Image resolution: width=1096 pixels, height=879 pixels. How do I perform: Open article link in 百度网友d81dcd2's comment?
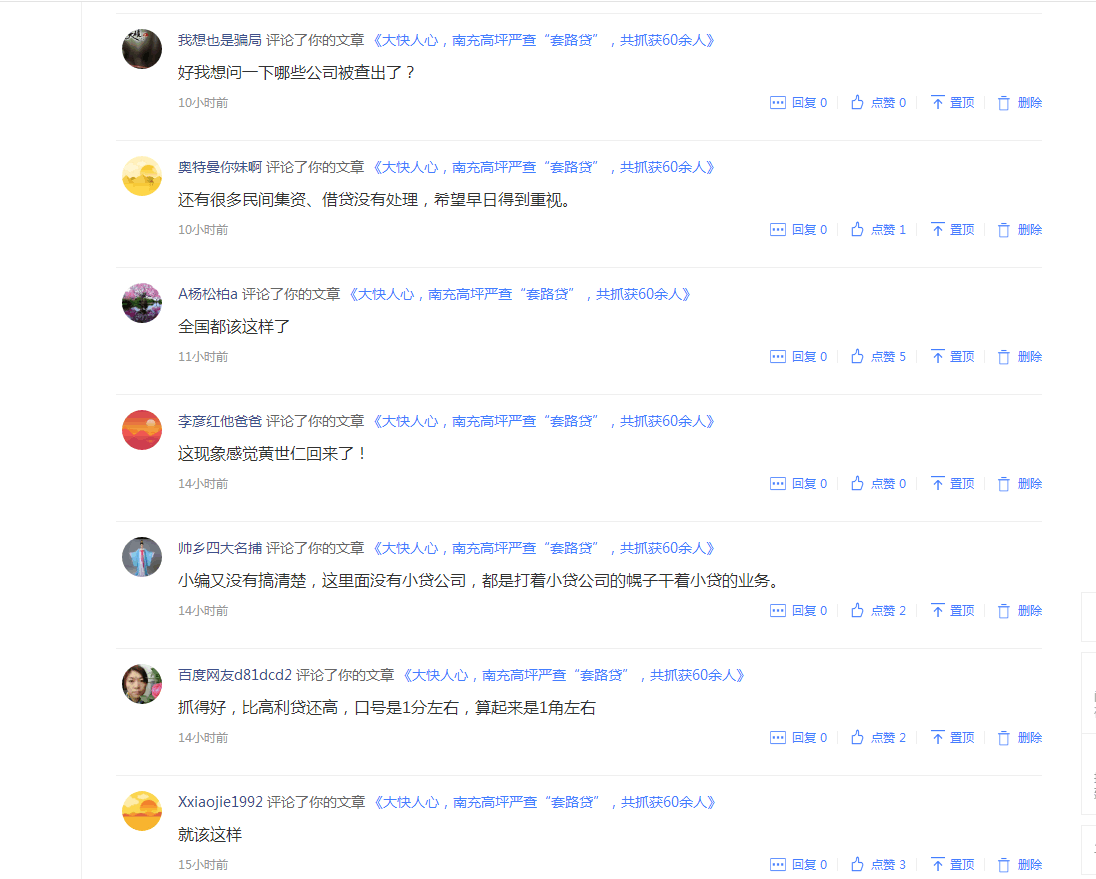pyautogui.click(x=575, y=675)
